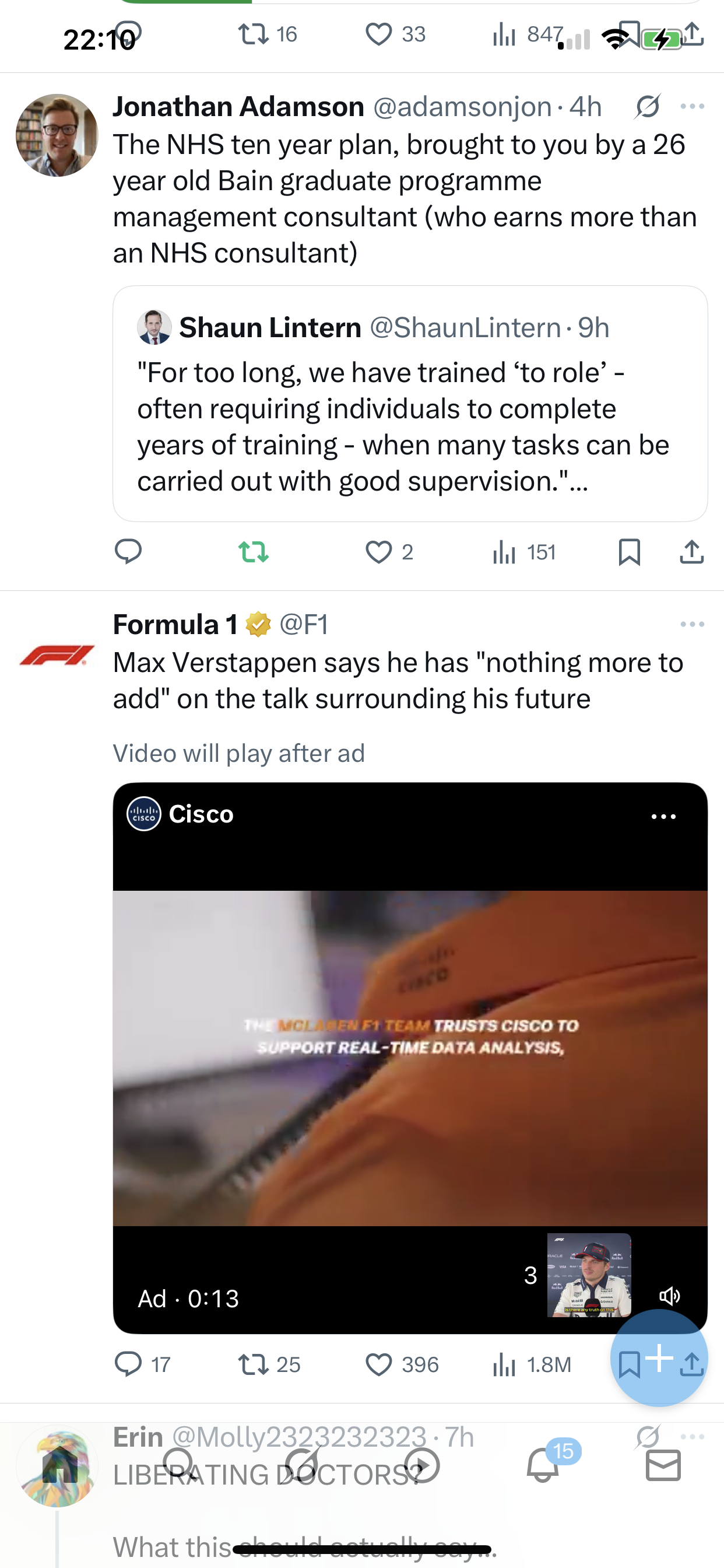Image resolution: width=724 pixels, height=1568 pixels.
Task: Open the Formula 1 profile logo
Action: pos(57,655)
